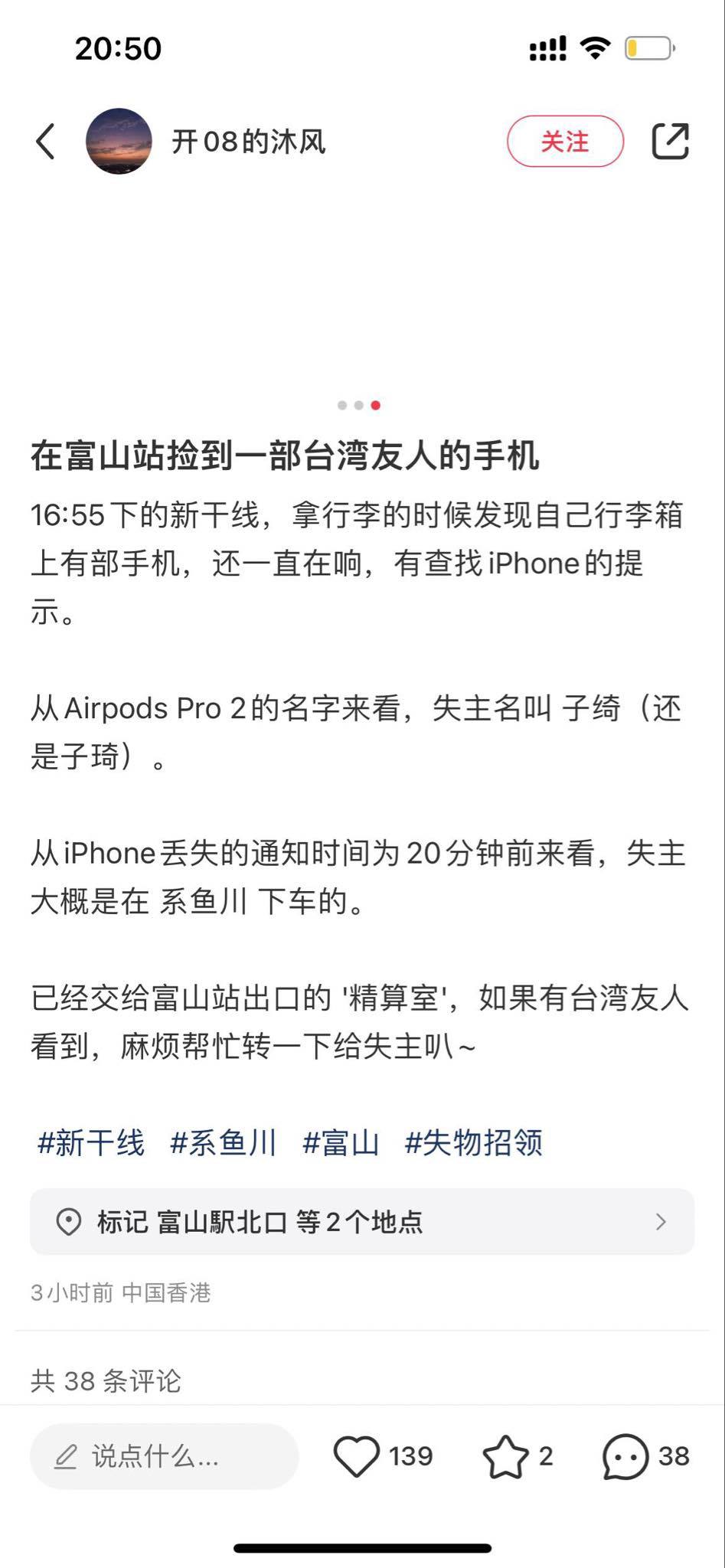Open the comments bubble icon
The height and width of the screenshot is (1568, 725).
click(x=625, y=1456)
